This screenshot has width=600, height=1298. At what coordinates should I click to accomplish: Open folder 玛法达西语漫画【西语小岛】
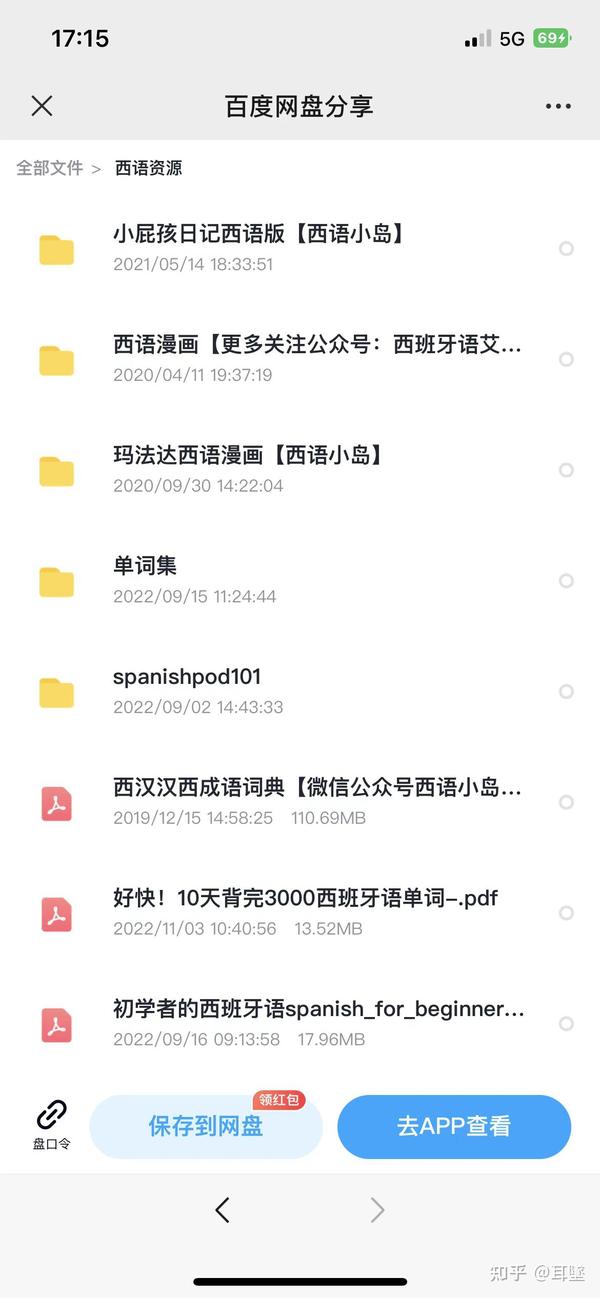coord(300,470)
